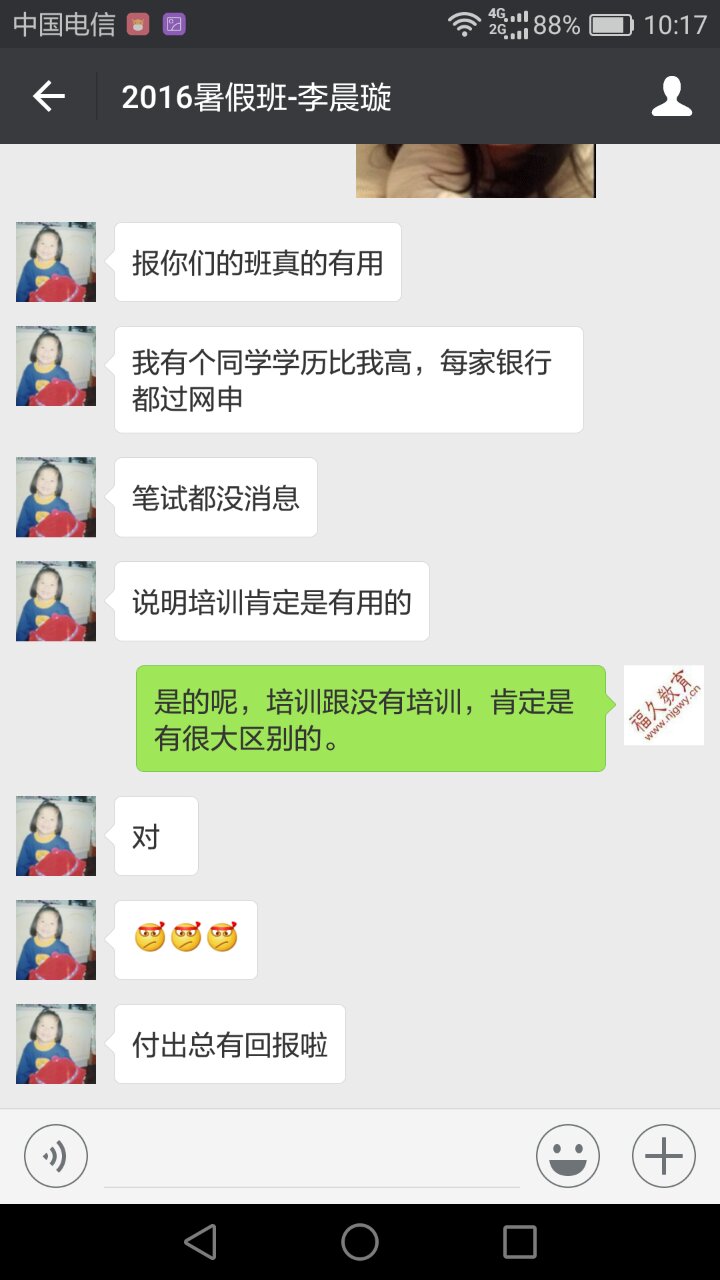Open sender avatar beside 报你们的班真的有用

[x=56, y=262]
